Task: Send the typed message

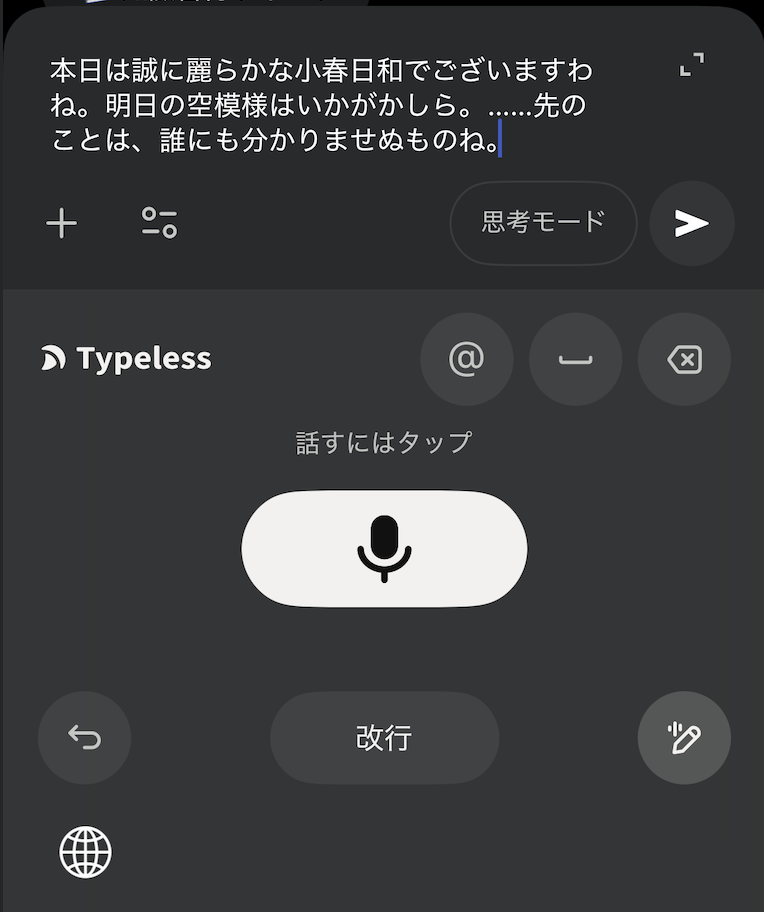Action: (x=691, y=223)
